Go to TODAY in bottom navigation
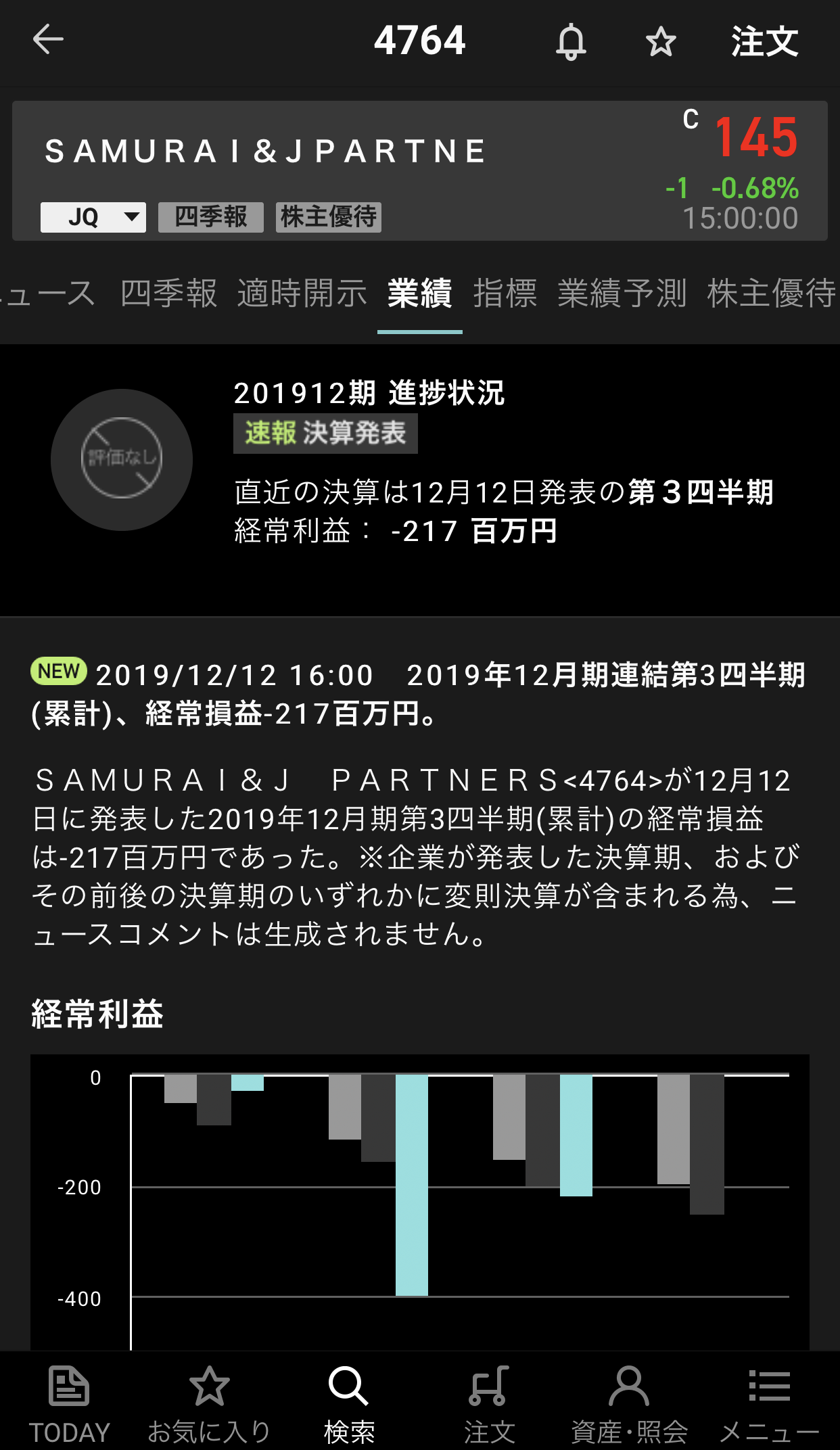 (x=69, y=1403)
